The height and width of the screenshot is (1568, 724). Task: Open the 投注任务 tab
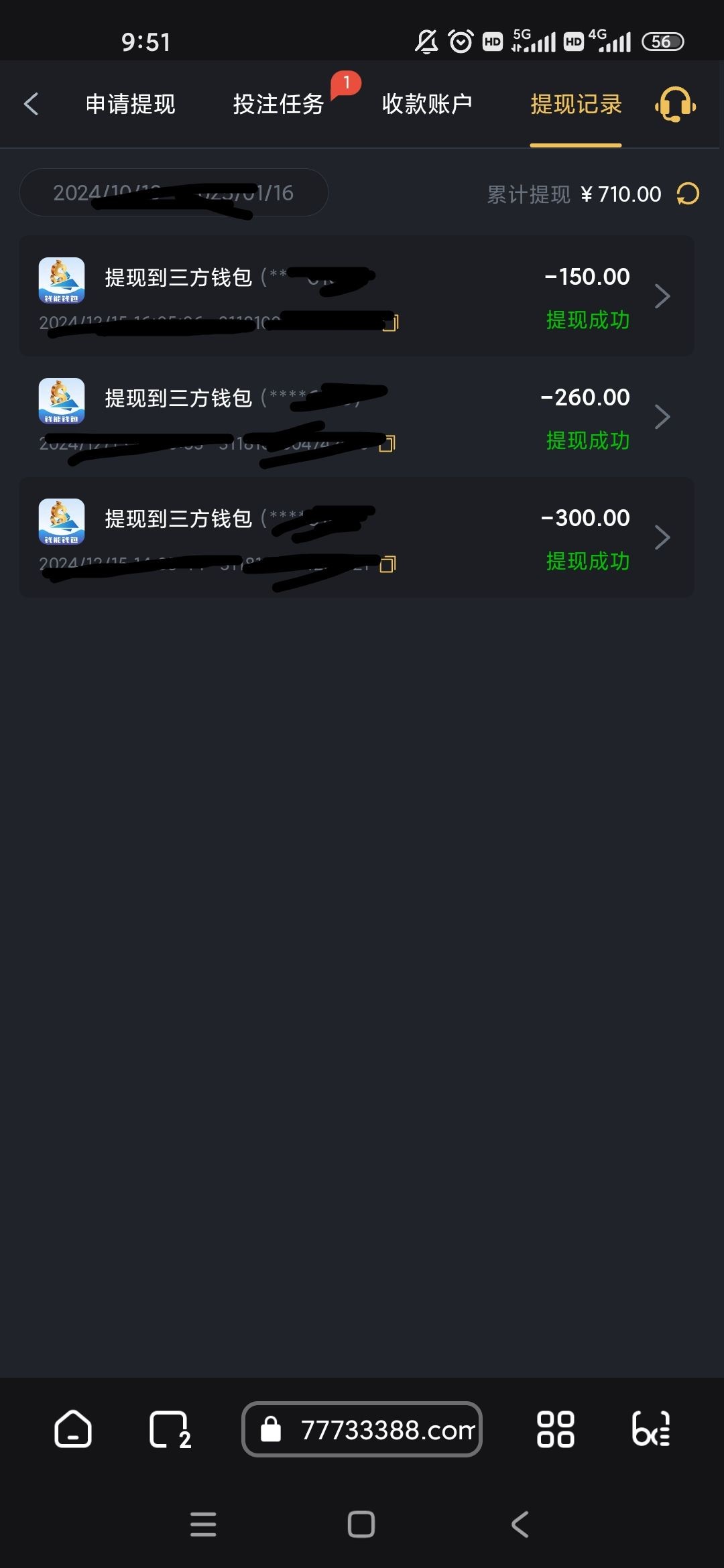pyautogui.click(x=279, y=104)
